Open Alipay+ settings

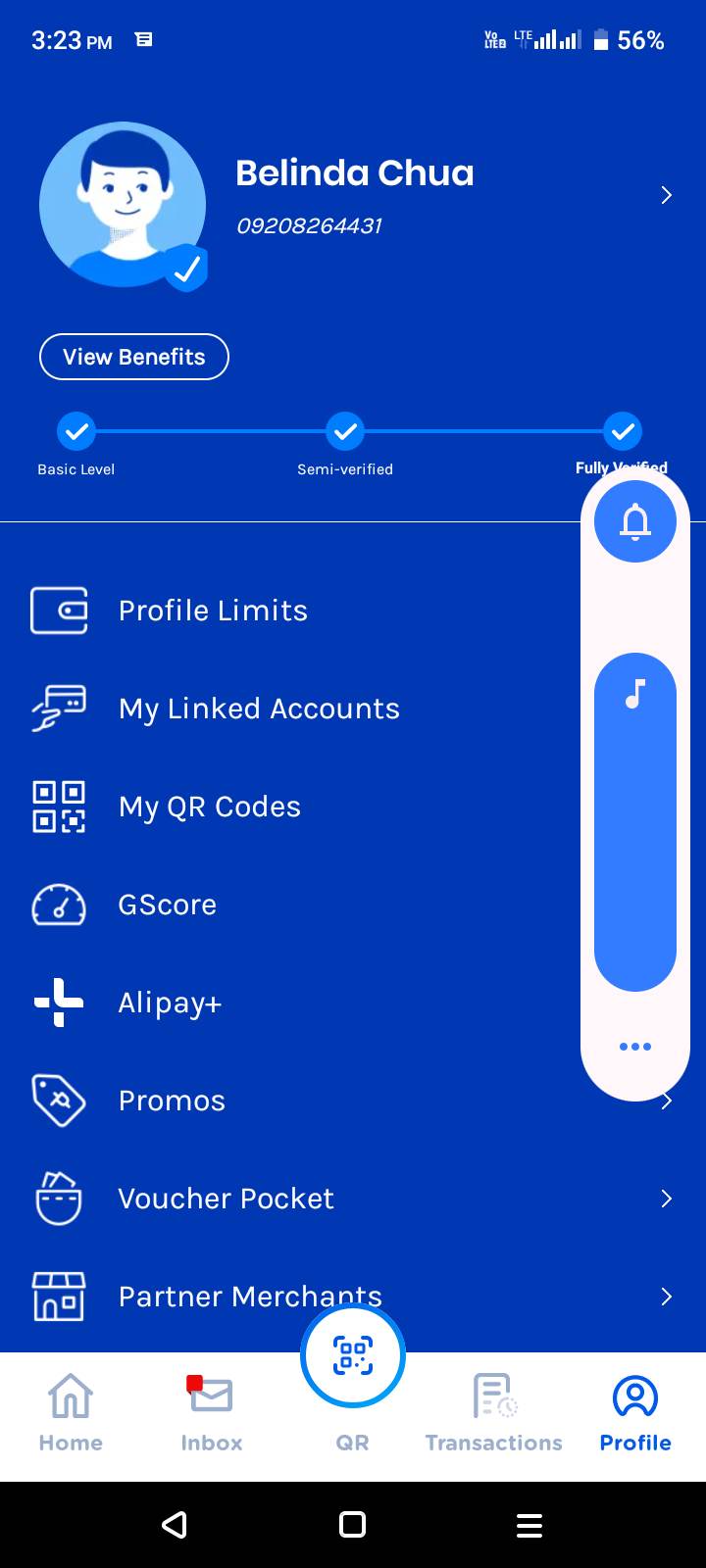(170, 1003)
